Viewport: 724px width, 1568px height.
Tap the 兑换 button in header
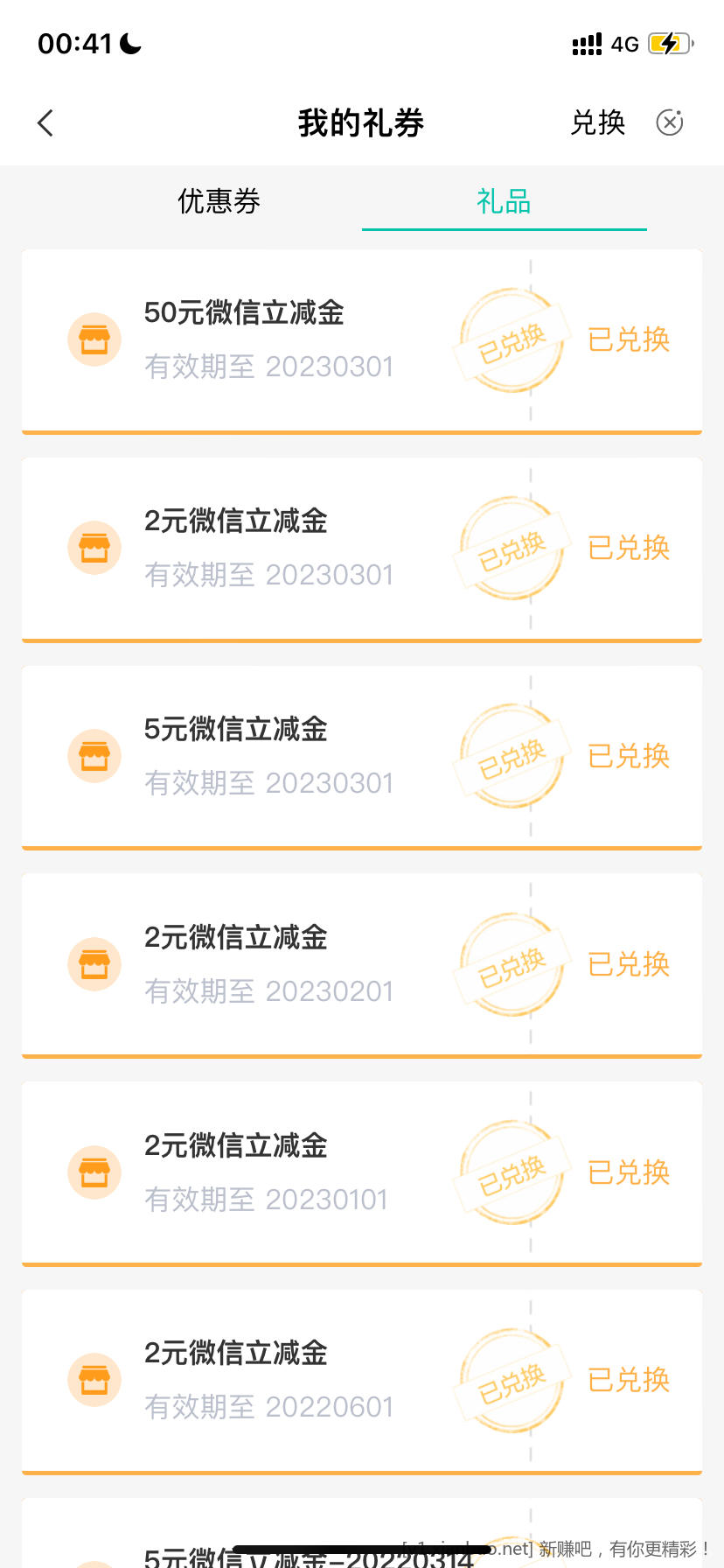tap(598, 123)
